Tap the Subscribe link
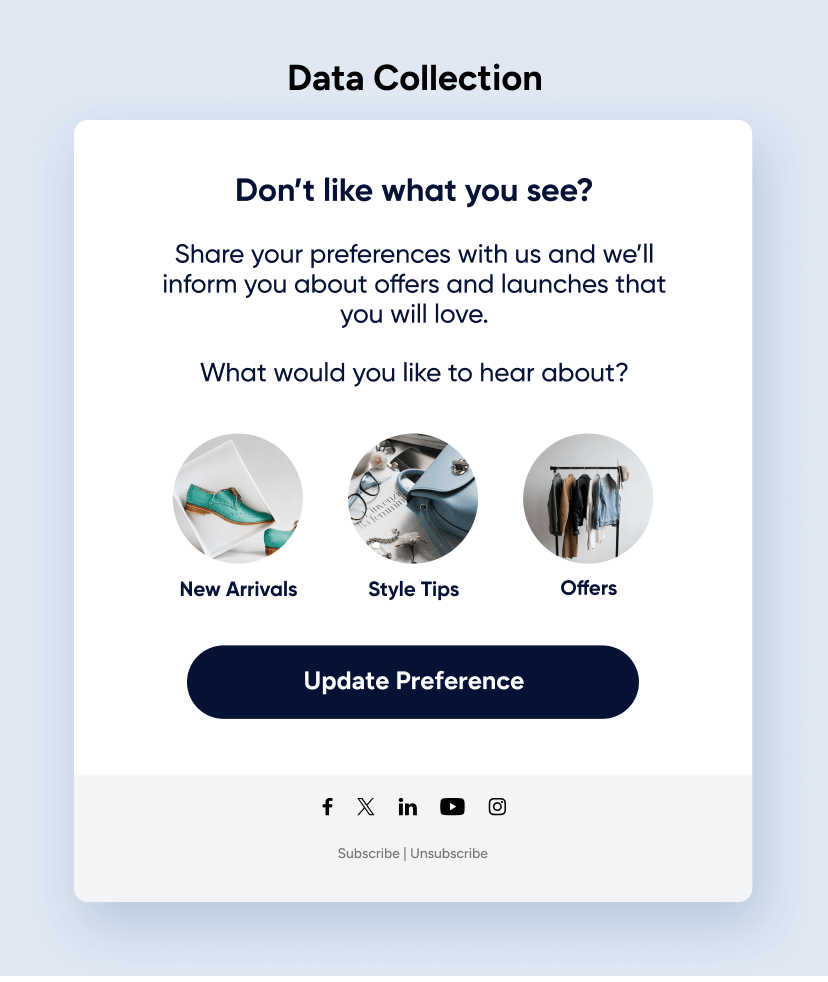This screenshot has width=828, height=982. 368,854
